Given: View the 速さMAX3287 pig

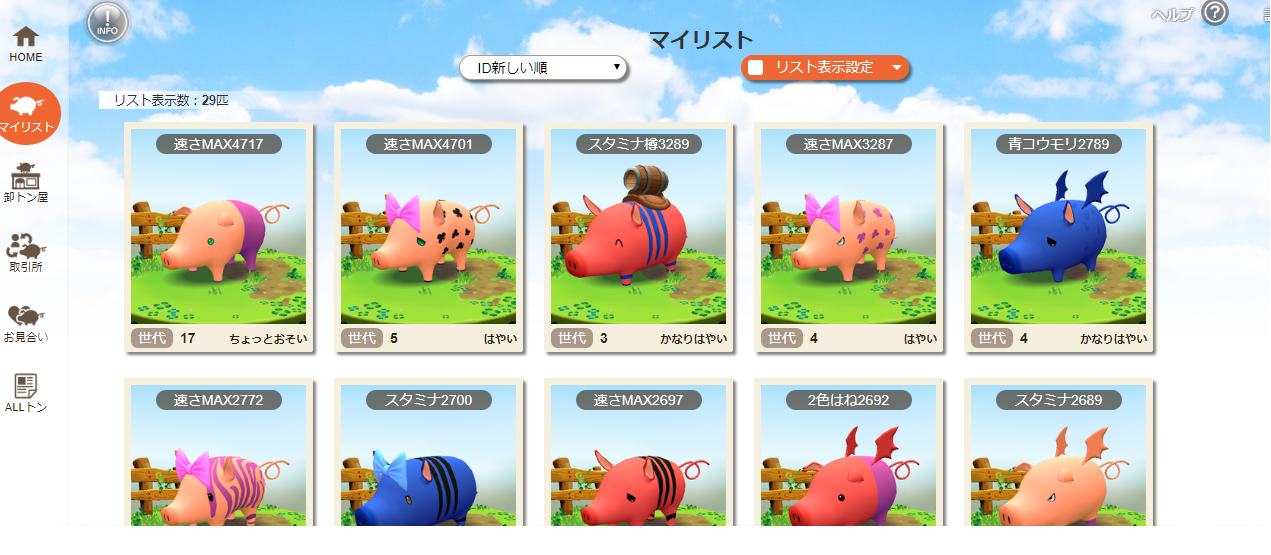Looking at the screenshot, I should pyautogui.click(x=849, y=238).
